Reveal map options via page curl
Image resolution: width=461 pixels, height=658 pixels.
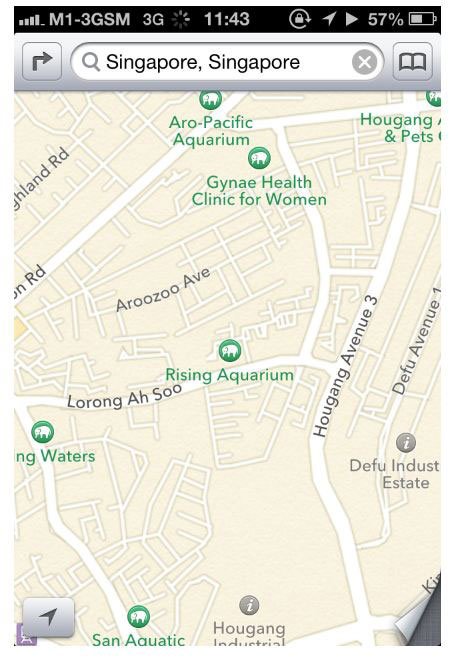point(419,611)
